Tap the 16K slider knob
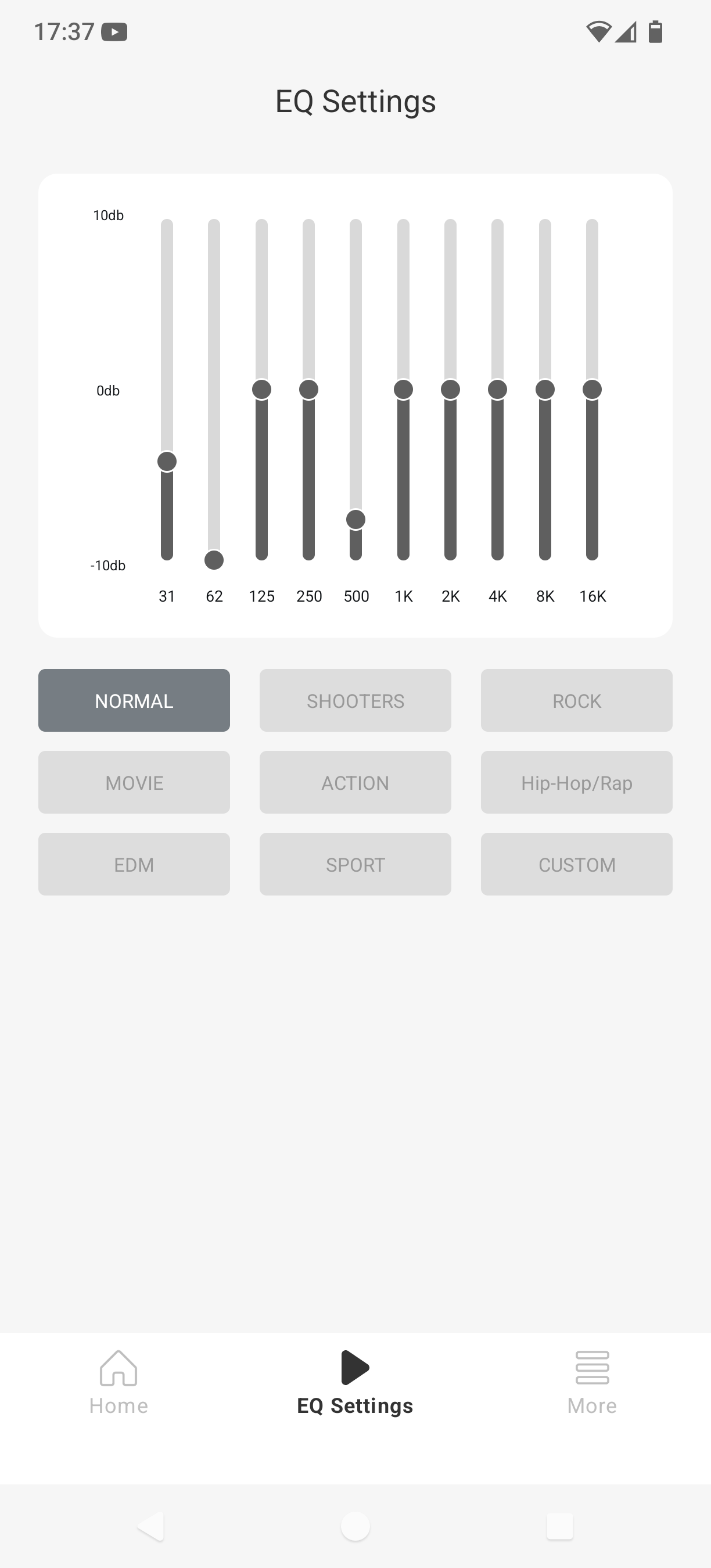Screen dimensions: 711x1568 pyautogui.click(x=592, y=389)
